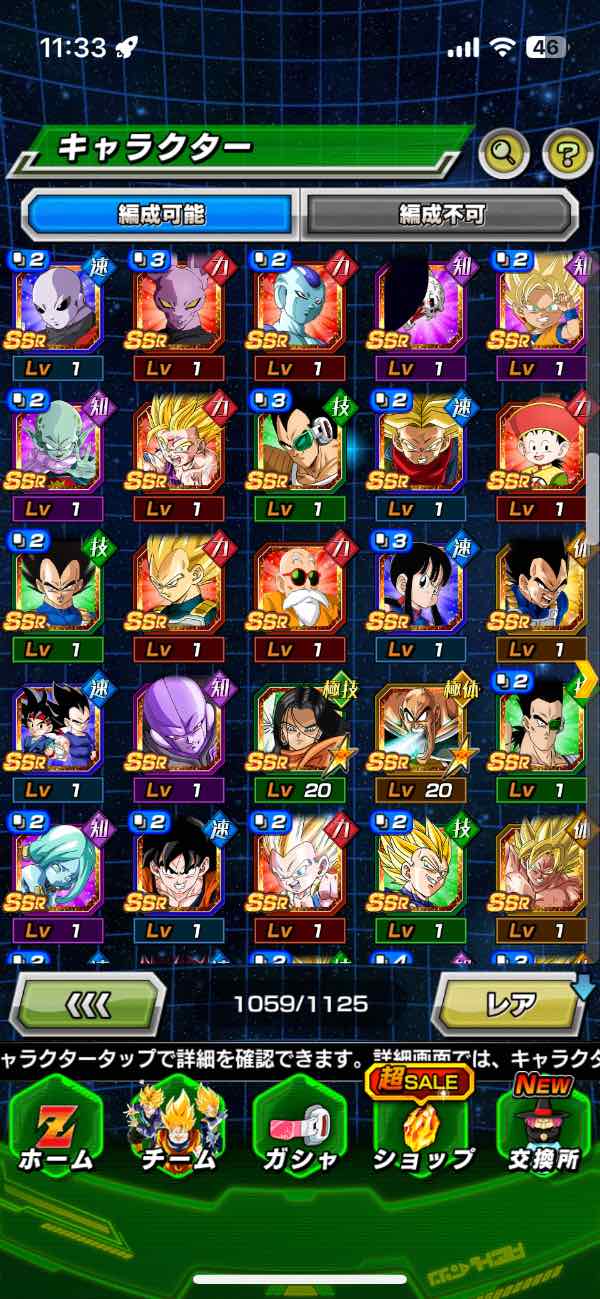Image resolution: width=600 pixels, height=1299 pixels.
Task: Select the girl with black hair bun card
Action: (420, 590)
